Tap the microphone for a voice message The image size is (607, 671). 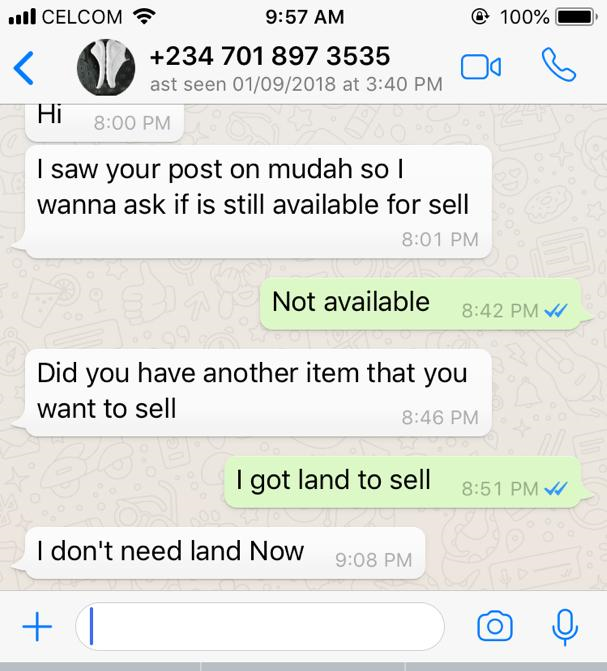coord(566,627)
